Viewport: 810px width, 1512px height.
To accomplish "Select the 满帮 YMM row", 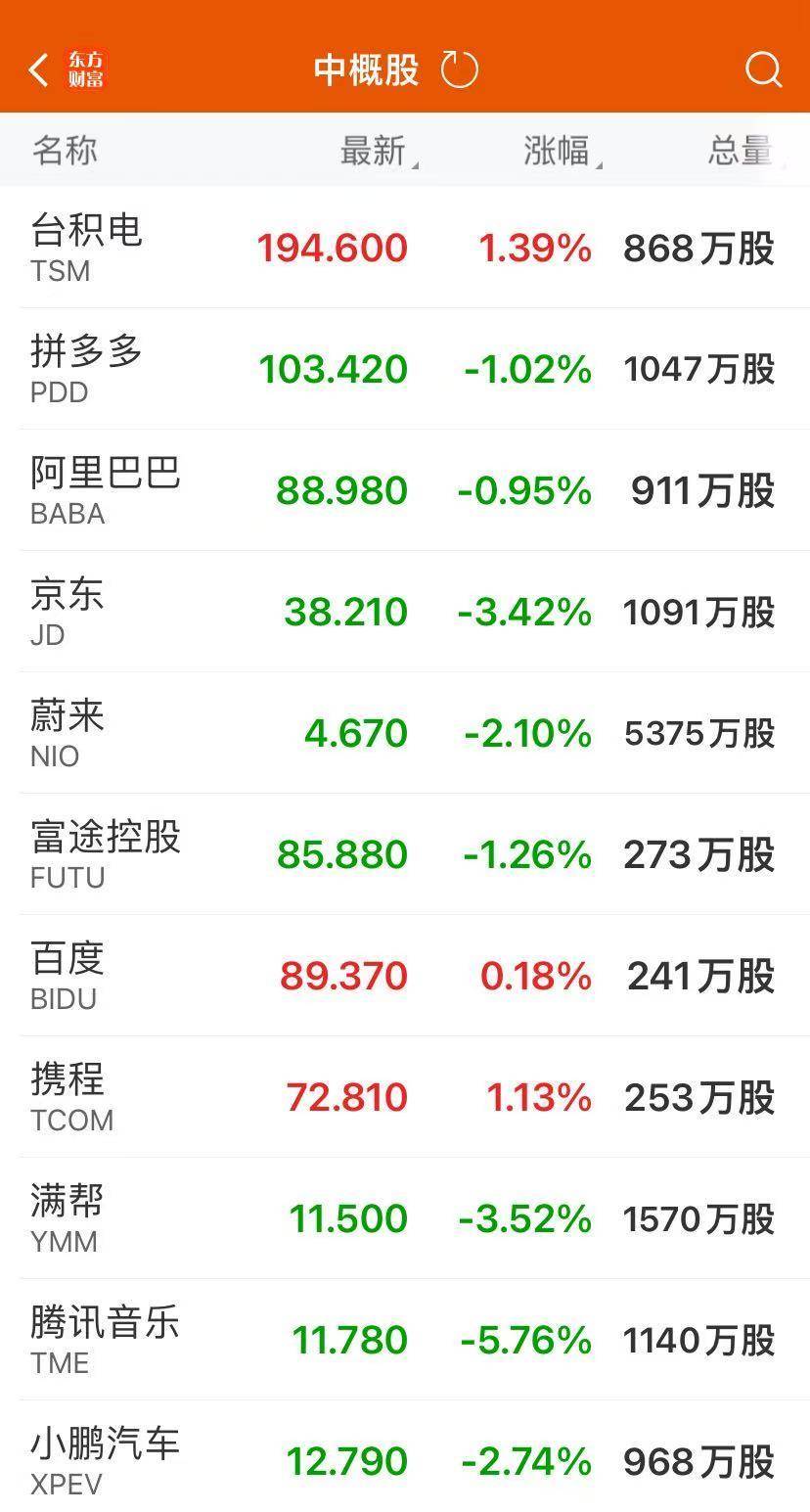I will [405, 1218].
